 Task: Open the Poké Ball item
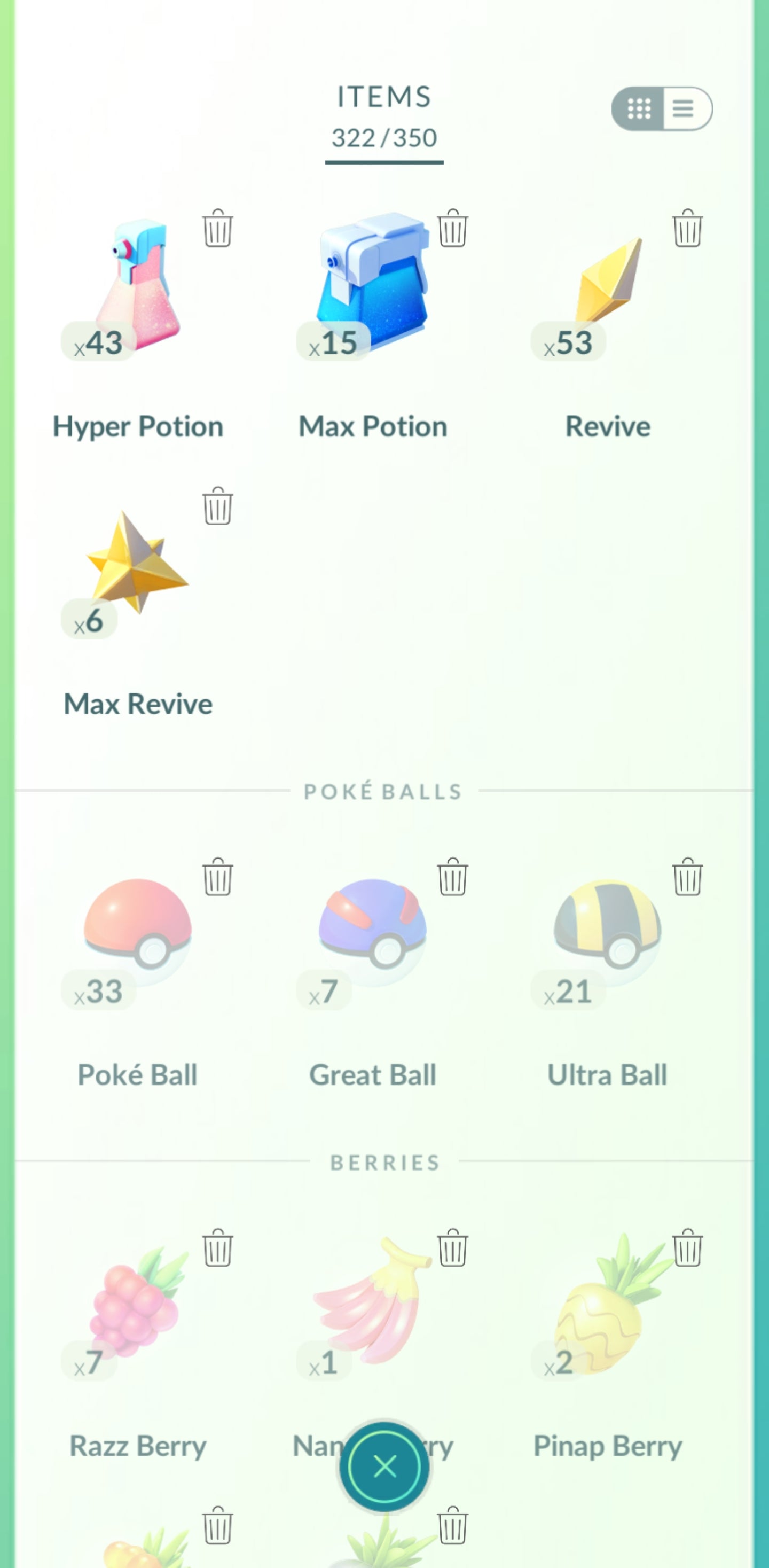(137, 931)
